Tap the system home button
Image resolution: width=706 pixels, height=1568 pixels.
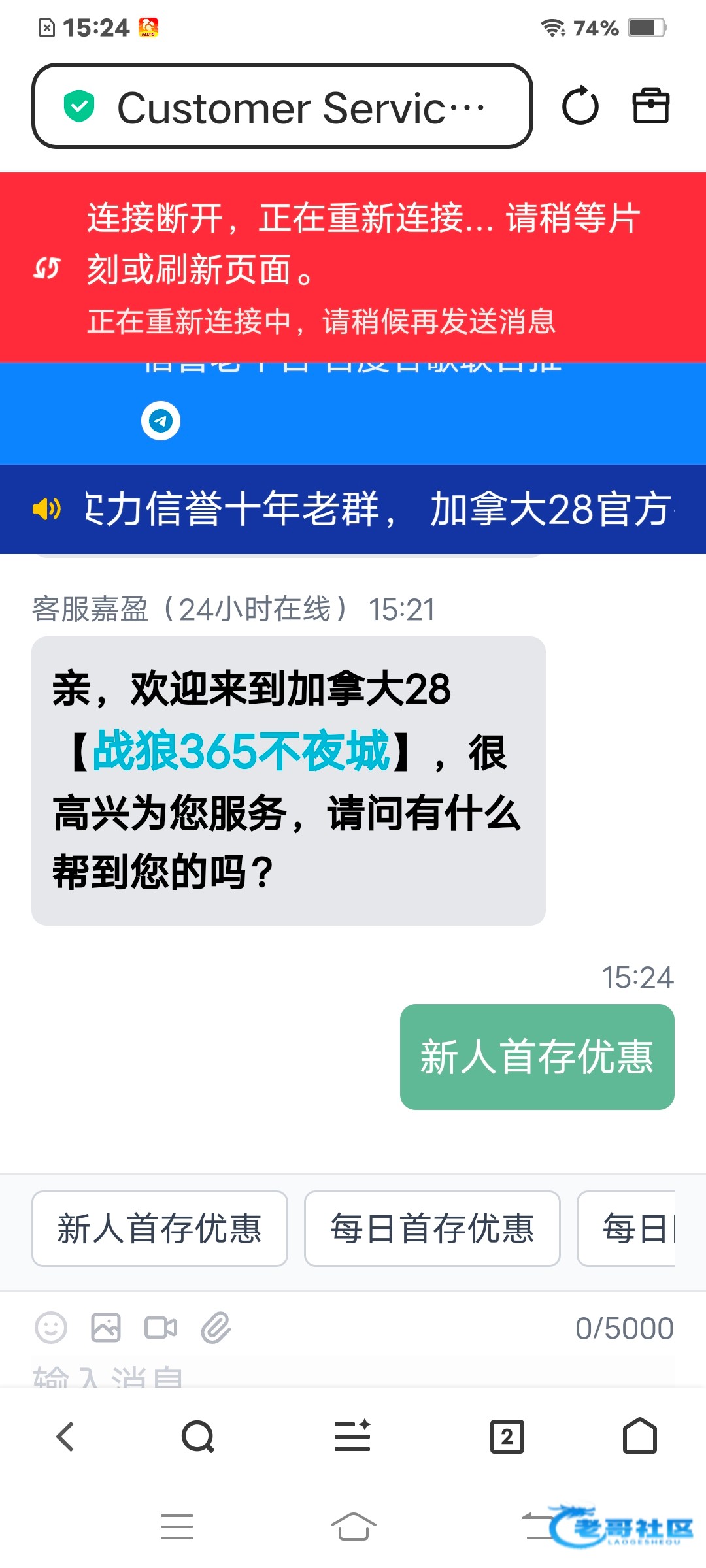353,1527
